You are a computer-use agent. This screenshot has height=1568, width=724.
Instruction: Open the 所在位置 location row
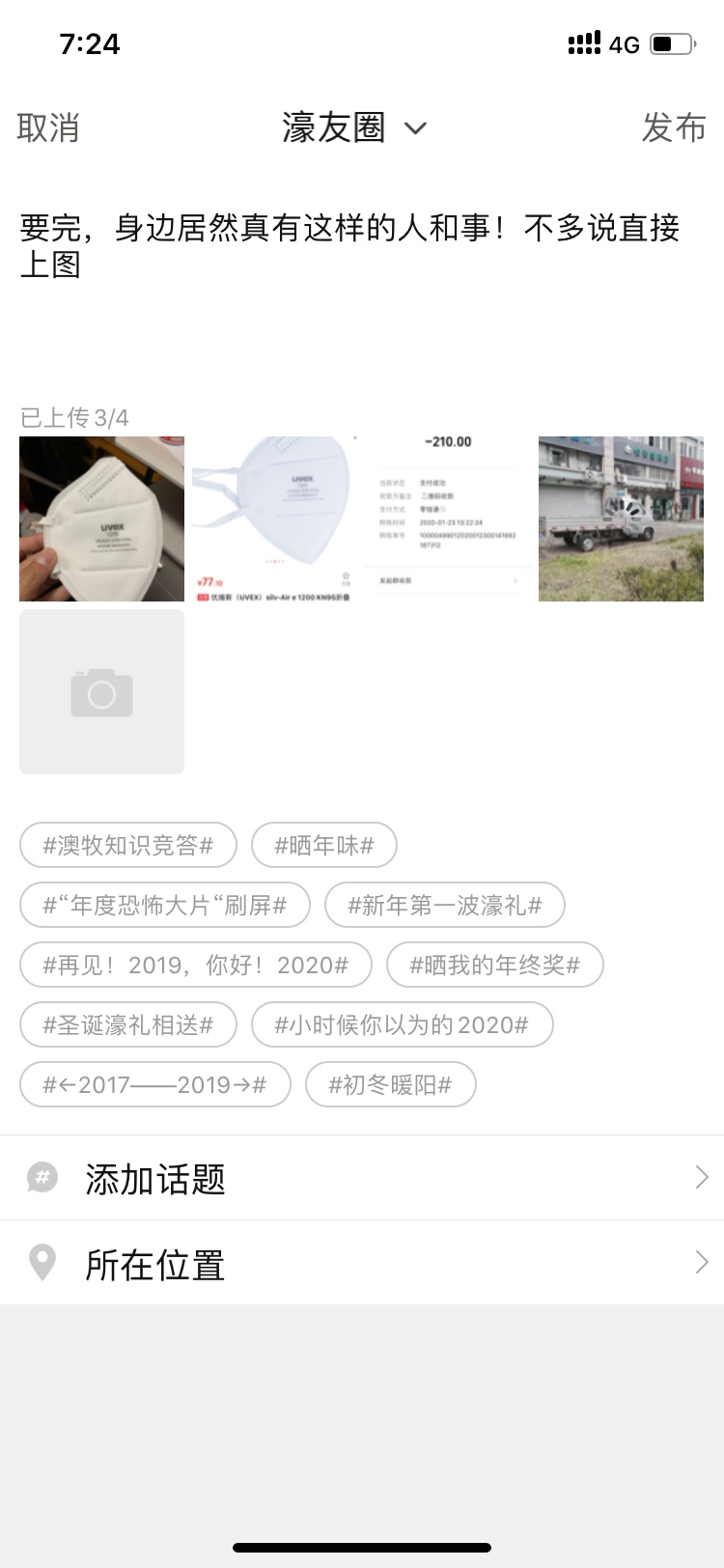point(362,1263)
